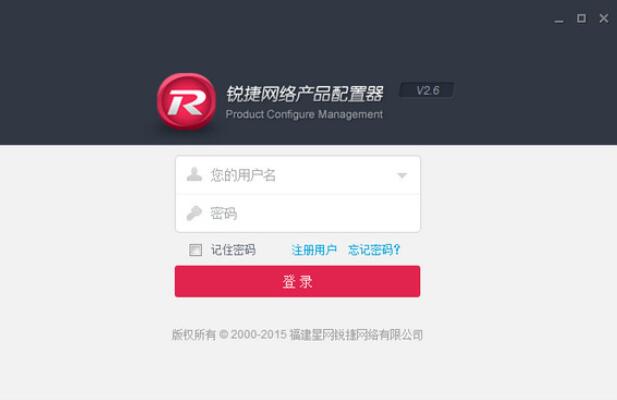This screenshot has height=400, width=617.
Task: Open the 注册用户 register link
Action: point(314,250)
